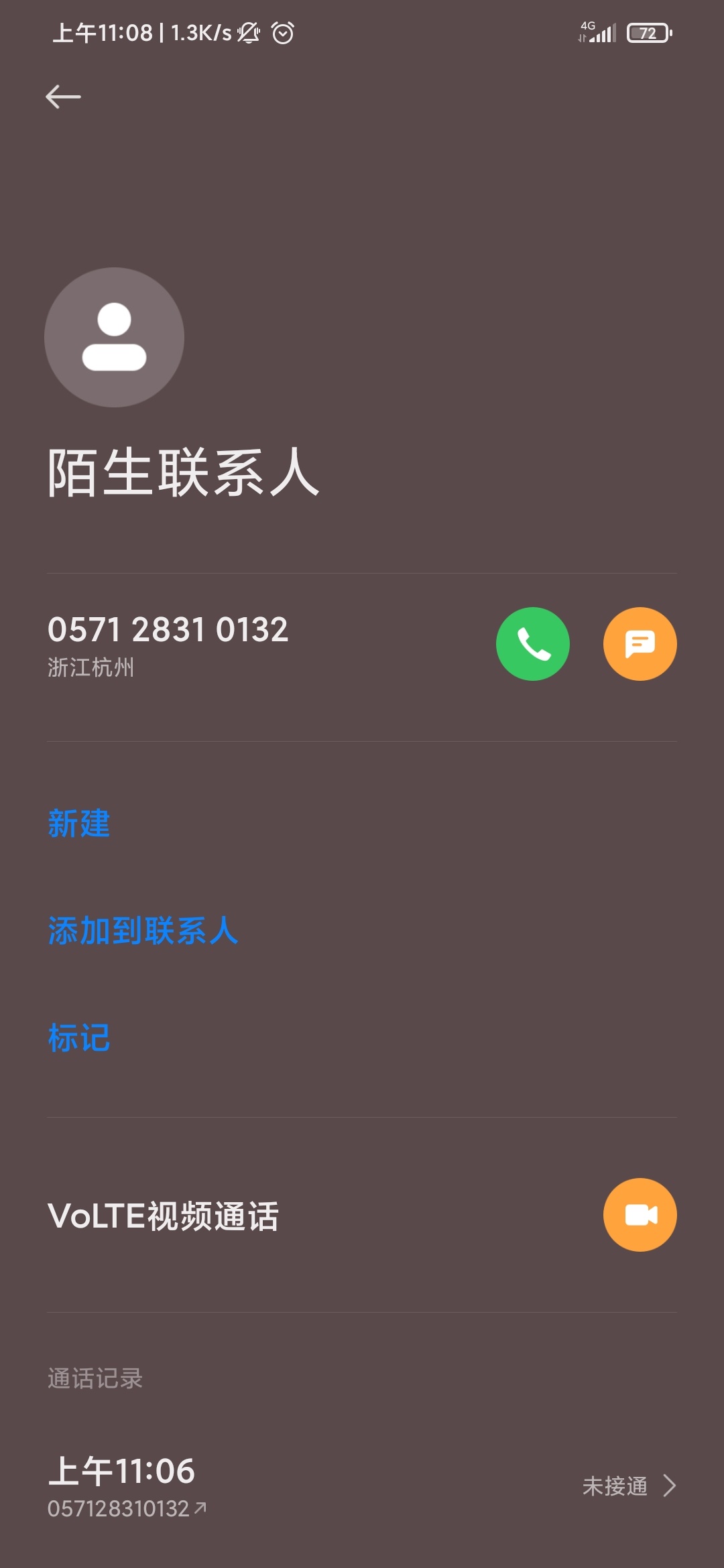Tap 新建 to create new contact
724x1568 pixels.
click(x=79, y=824)
